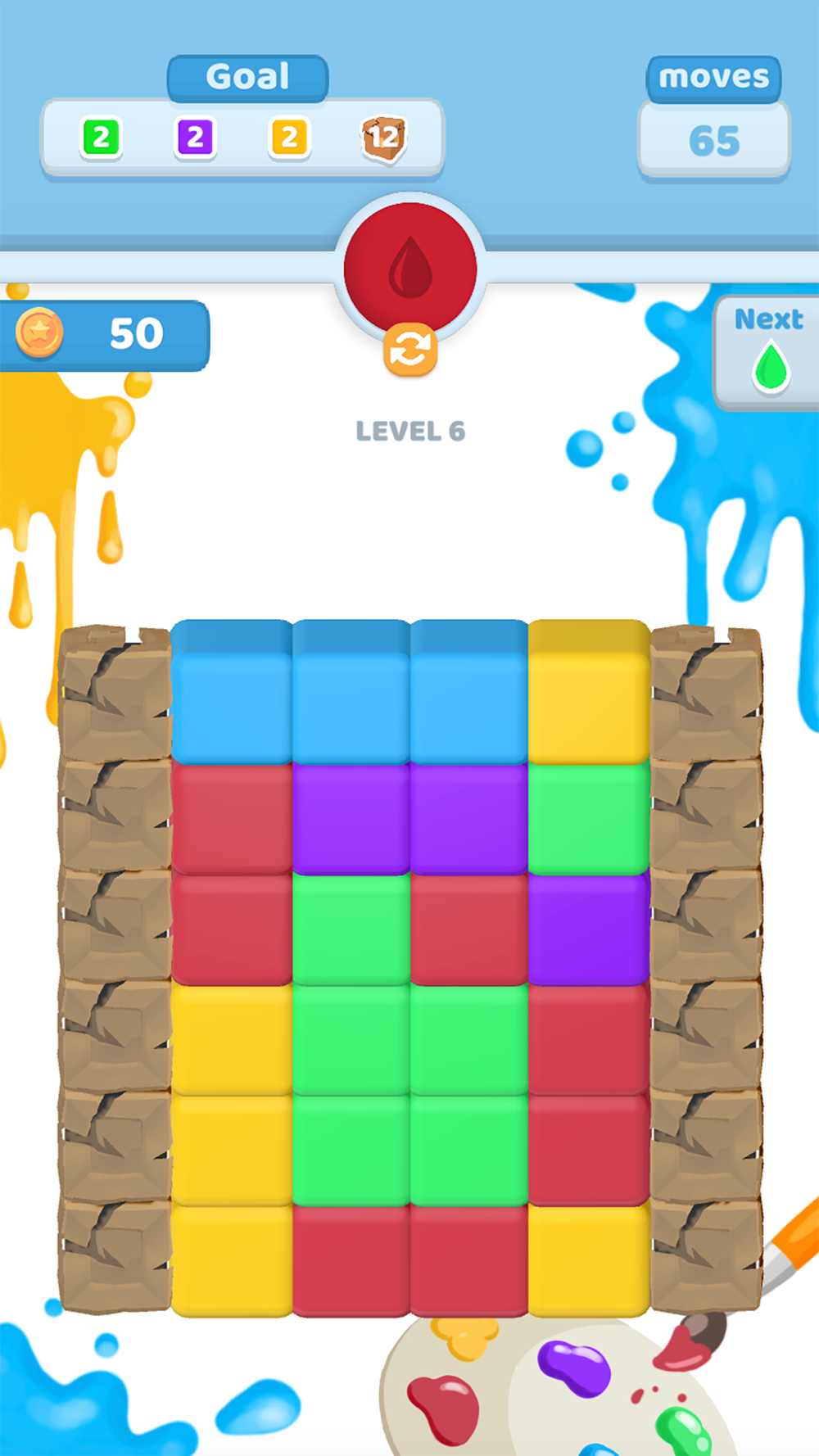Tap the orange swap color button
819x1456 pixels.
tap(410, 350)
